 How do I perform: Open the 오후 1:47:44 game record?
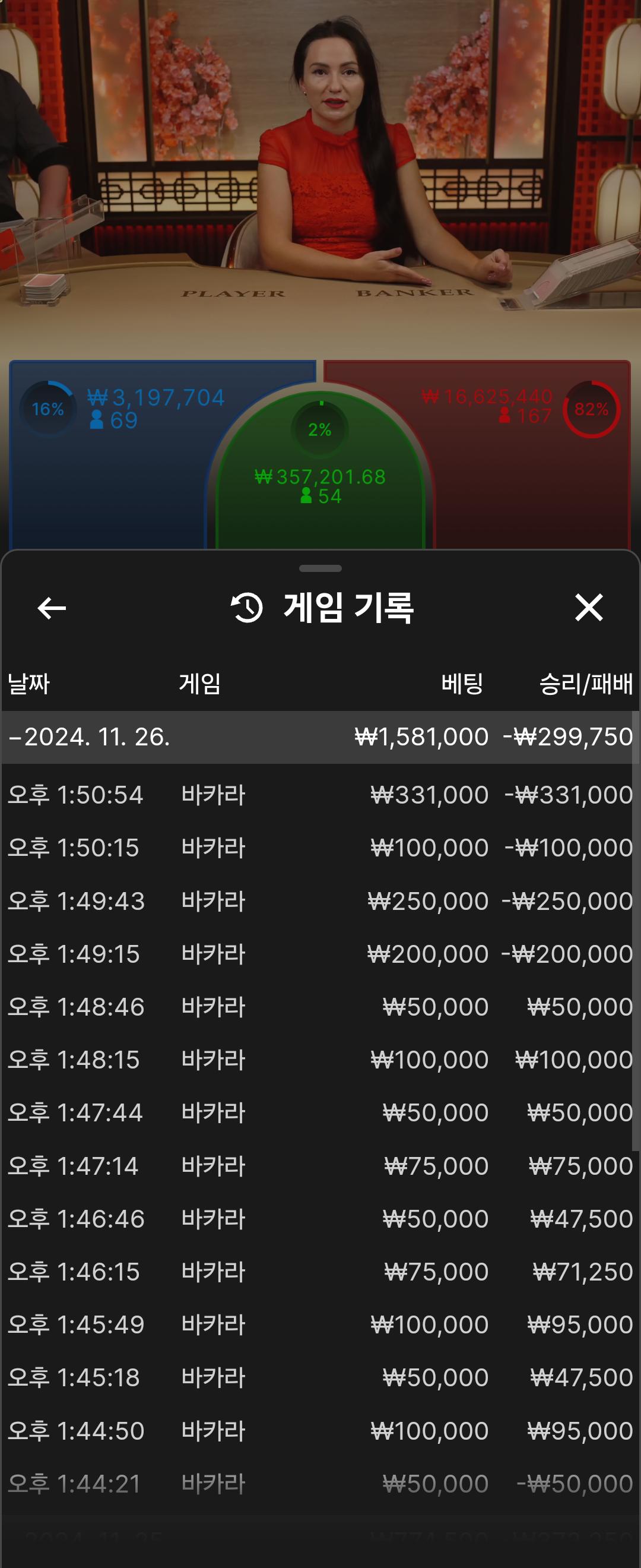point(320,1112)
